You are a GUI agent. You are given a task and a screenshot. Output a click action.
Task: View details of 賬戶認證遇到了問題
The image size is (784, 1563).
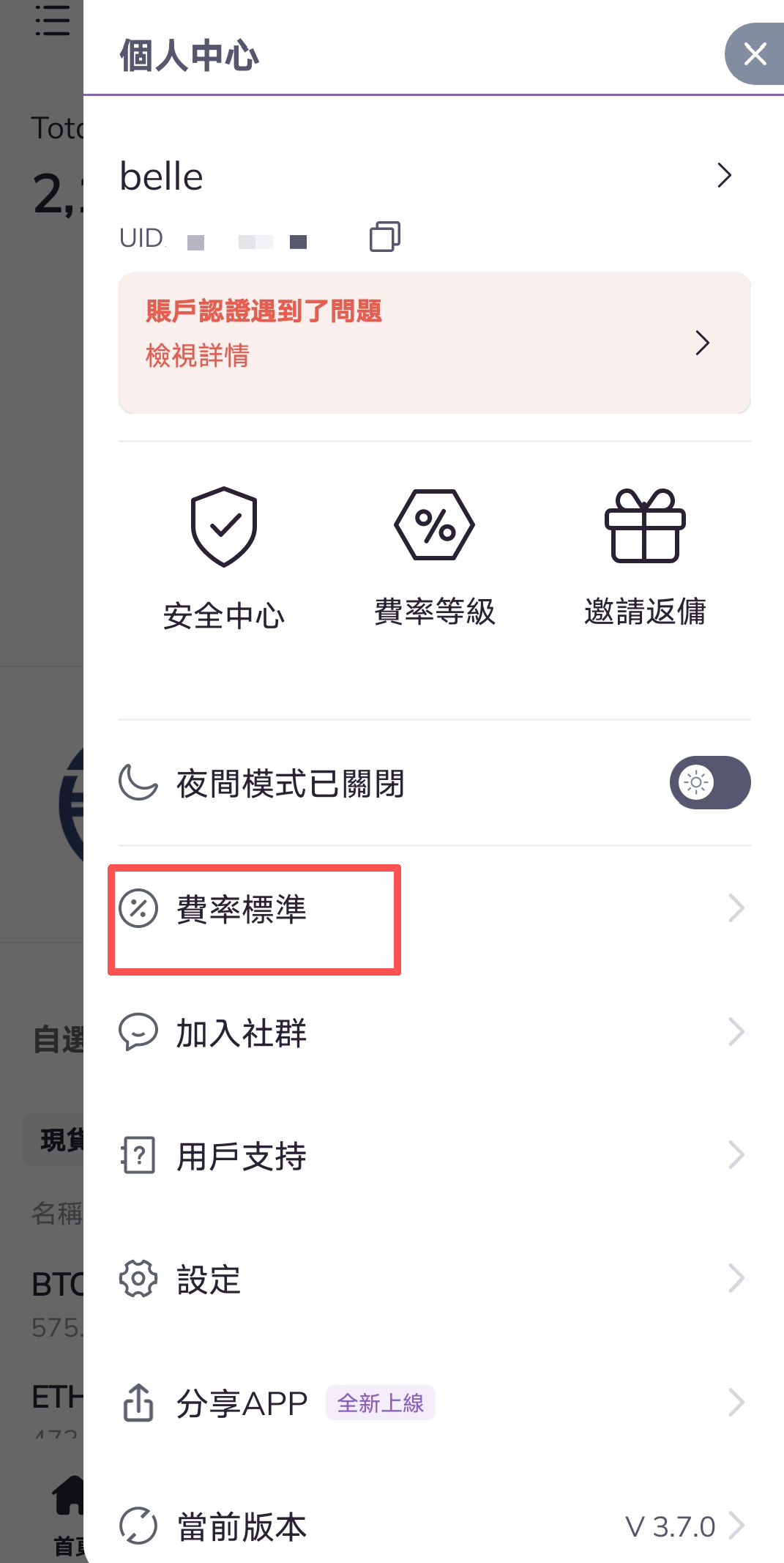coord(434,343)
